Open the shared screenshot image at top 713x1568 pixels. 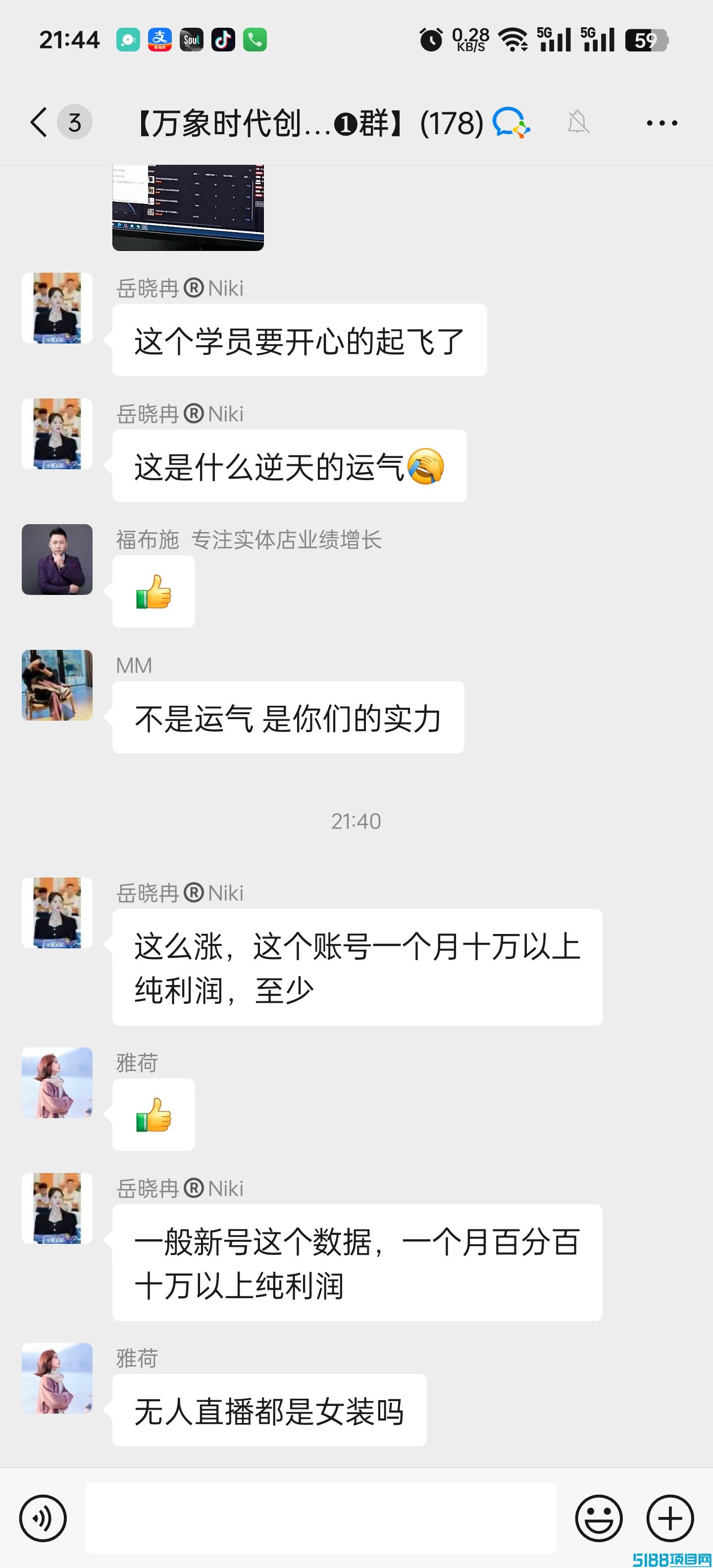tap(188, 207)
